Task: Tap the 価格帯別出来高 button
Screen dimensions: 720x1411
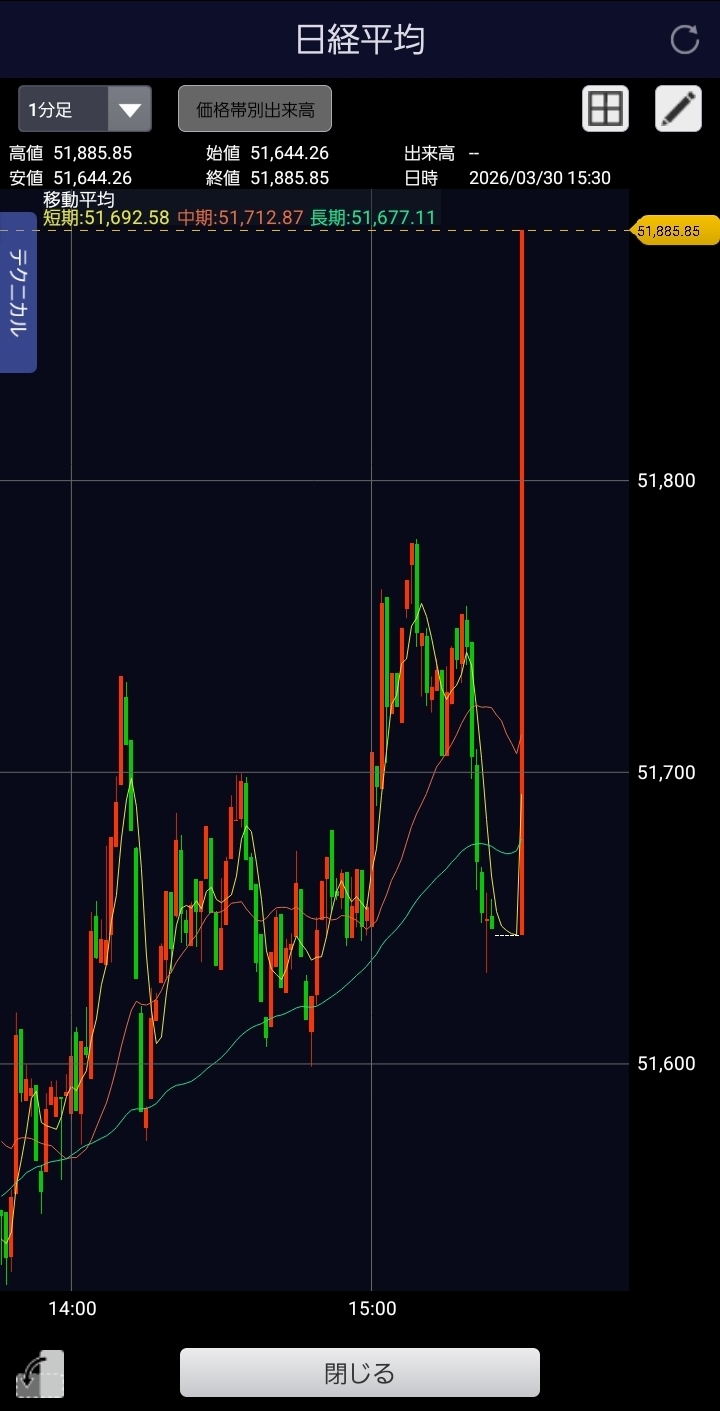Action: 255,110
